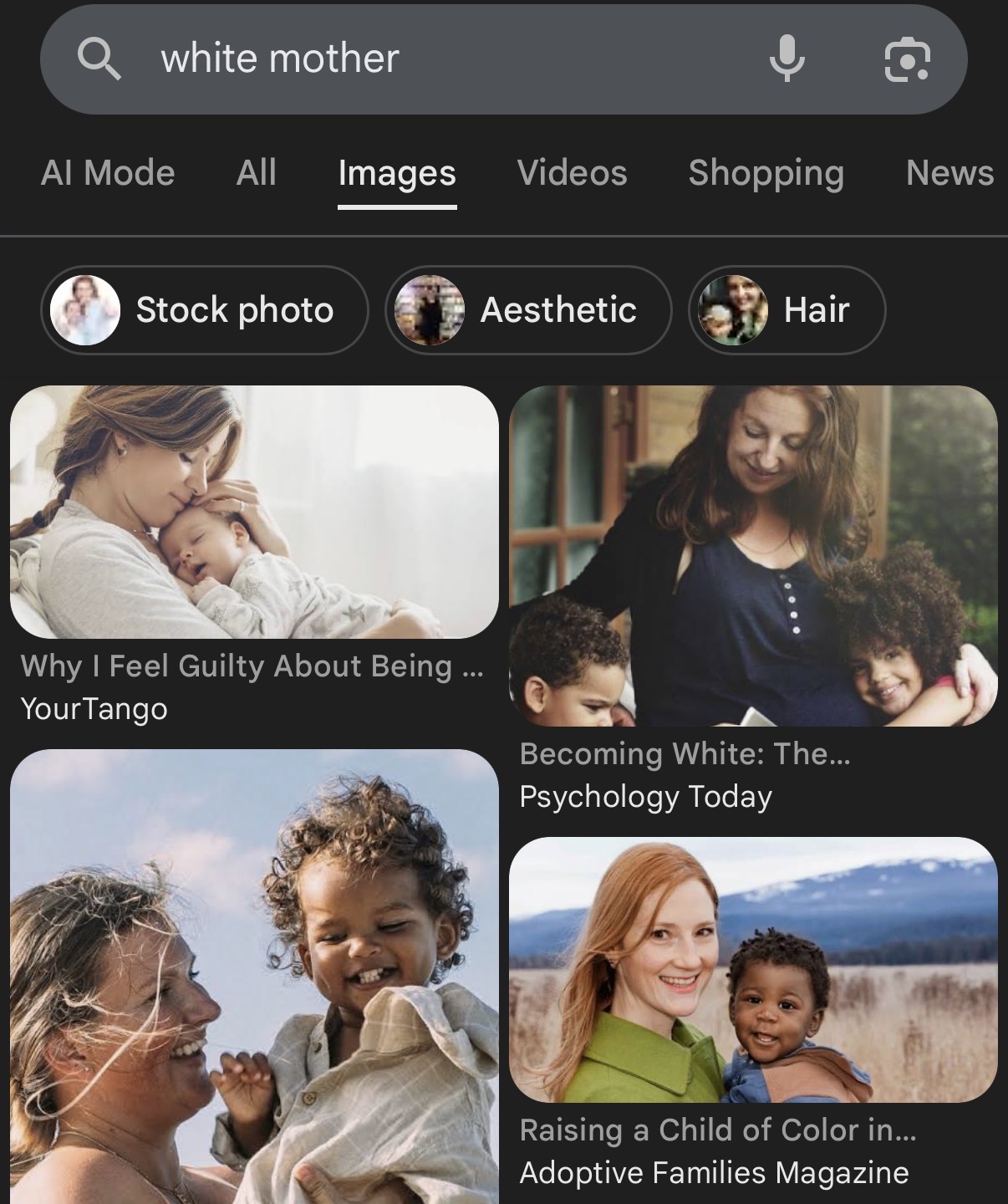Switch to the Shopping tab
1008x1204 pixels.
(x=766, y=173)
